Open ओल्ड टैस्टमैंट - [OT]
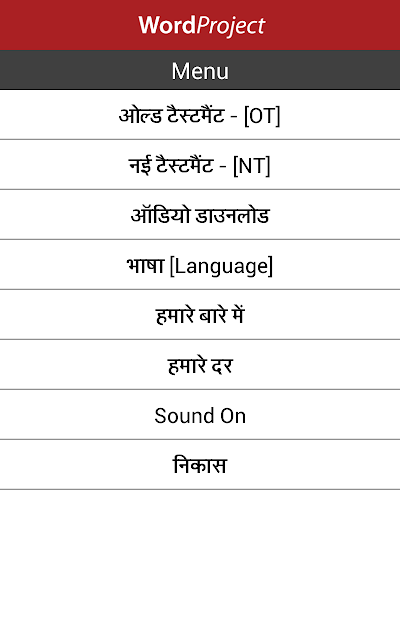Image resolution: width=400 pixels, height=640 pixels. point(200,115)
